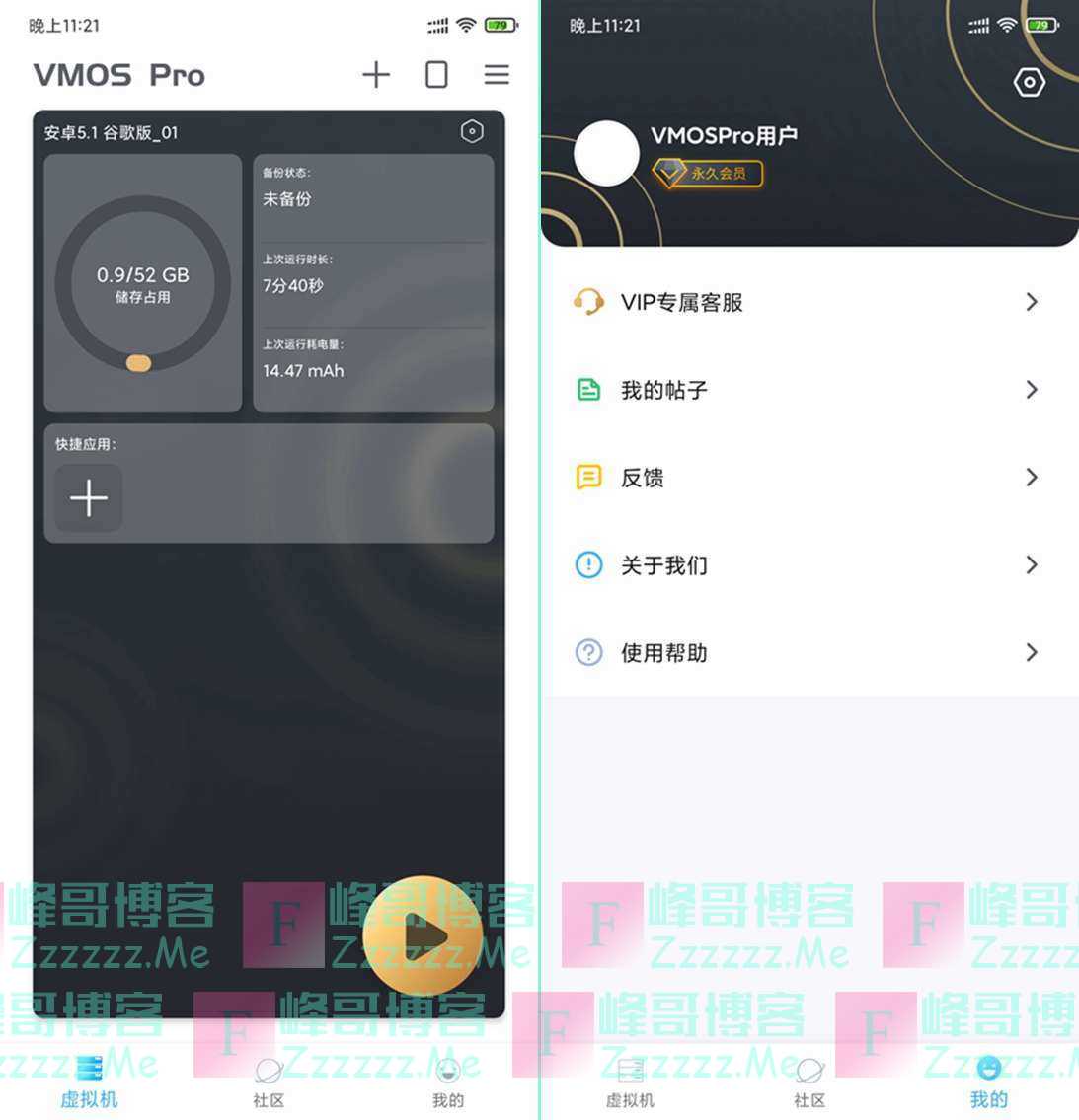Viewport: 1079px width, 1120px height.
Task: Open settings for 安卓5.1 谷歌版_01 machine
Action: (472, 131)
